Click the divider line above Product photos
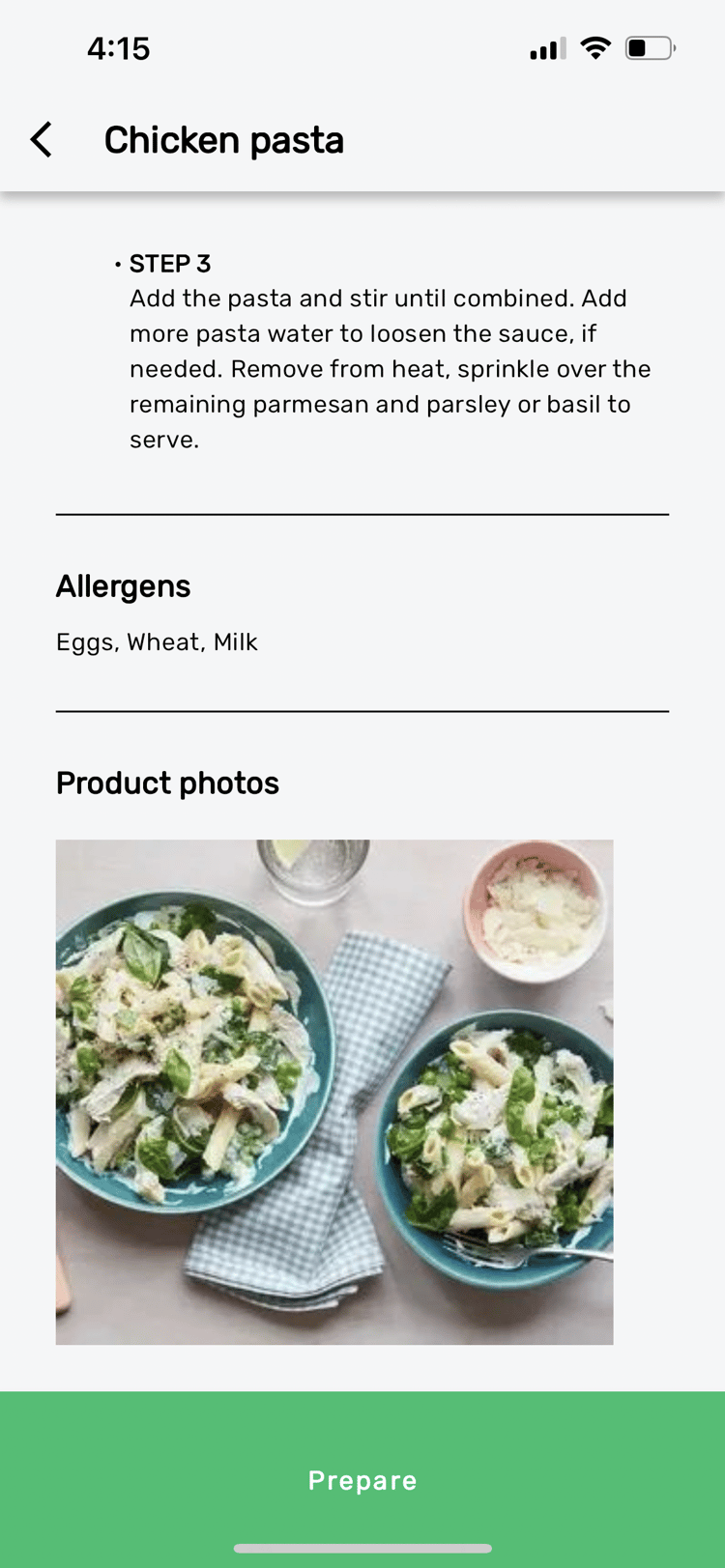 (362, 712)
